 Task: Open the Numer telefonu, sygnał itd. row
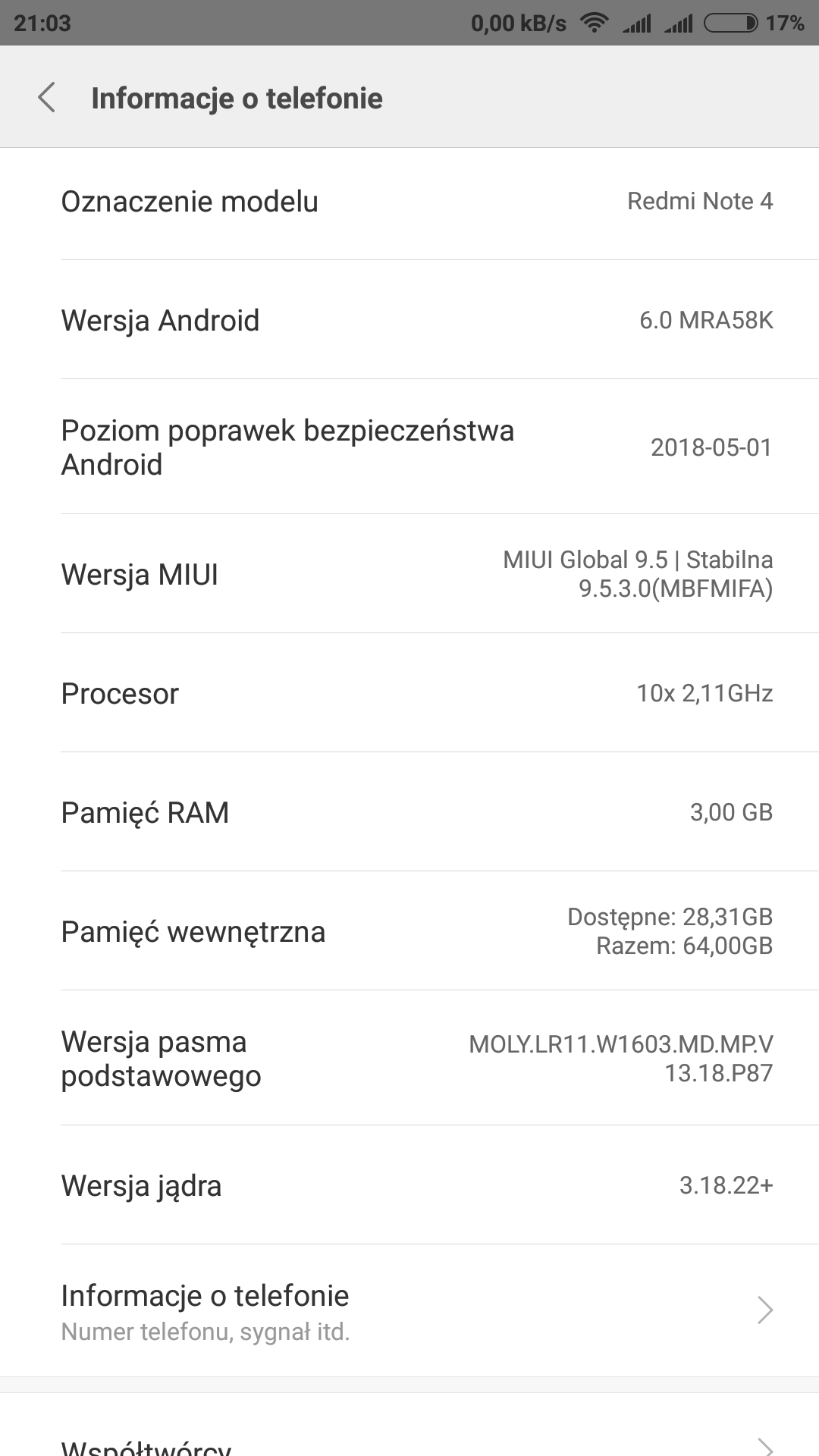tap(409, 1311)
